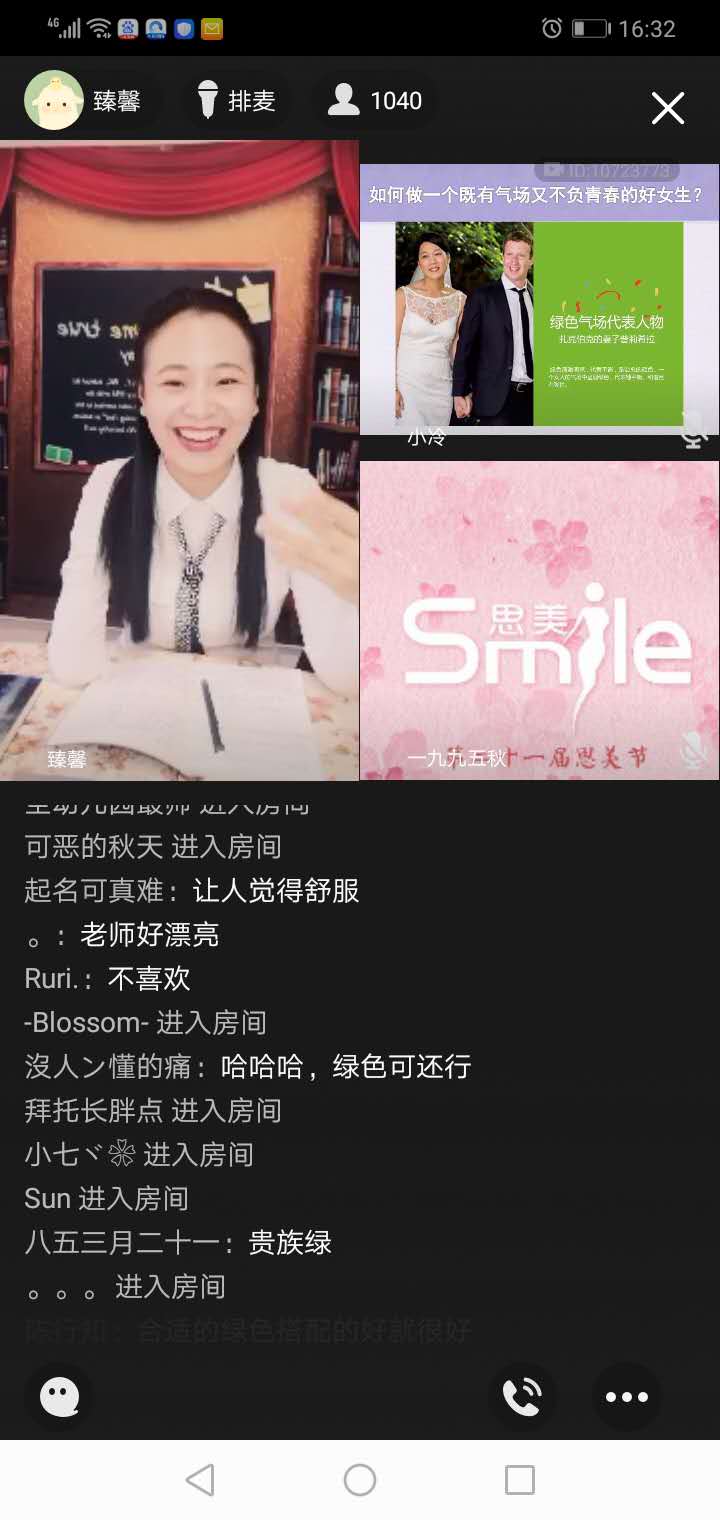Image resolution: width=720 pixels, height=1520 pixels.
Task: Open the chat message input bubble icon
Action: (60, 1397)
